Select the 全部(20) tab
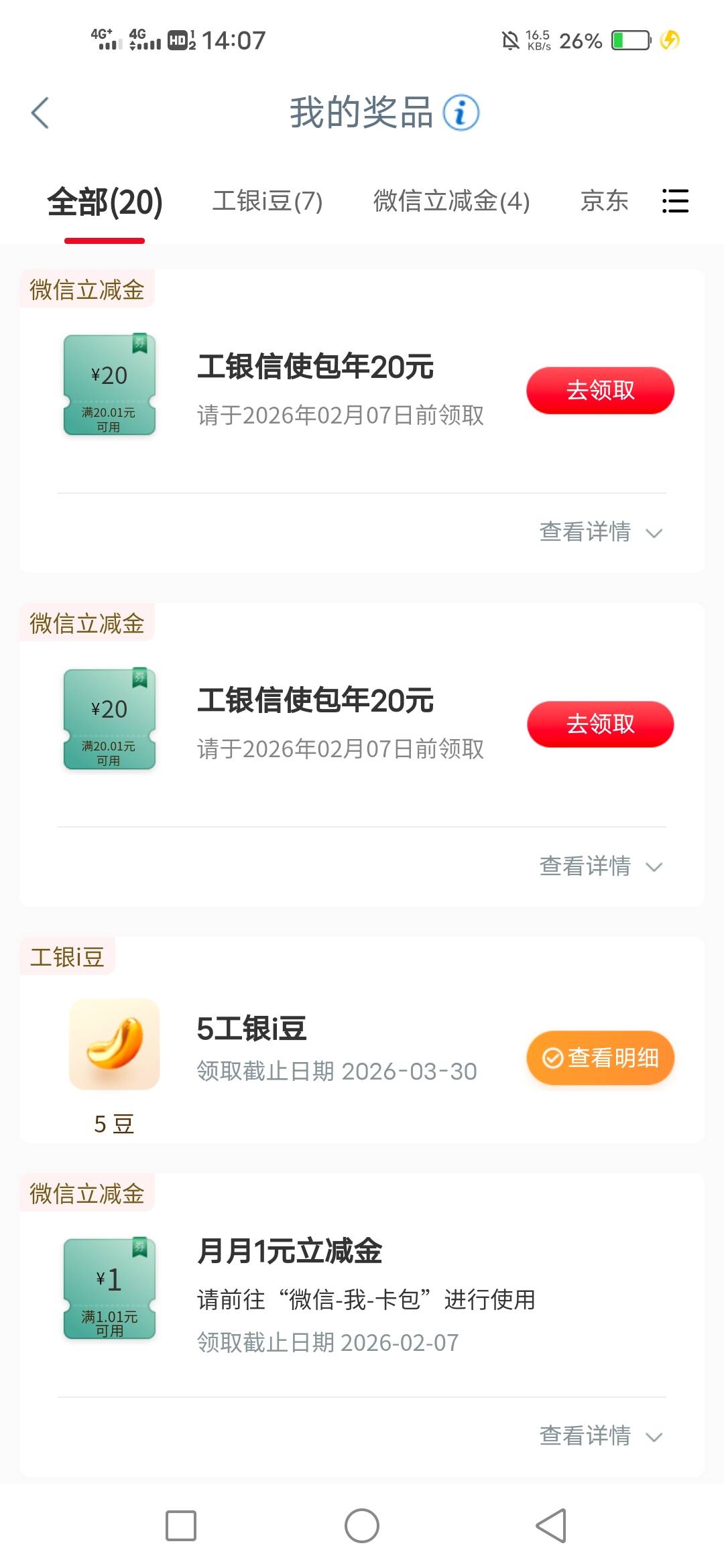Viewport: 724px width, 1568px height. pos(105,202)
